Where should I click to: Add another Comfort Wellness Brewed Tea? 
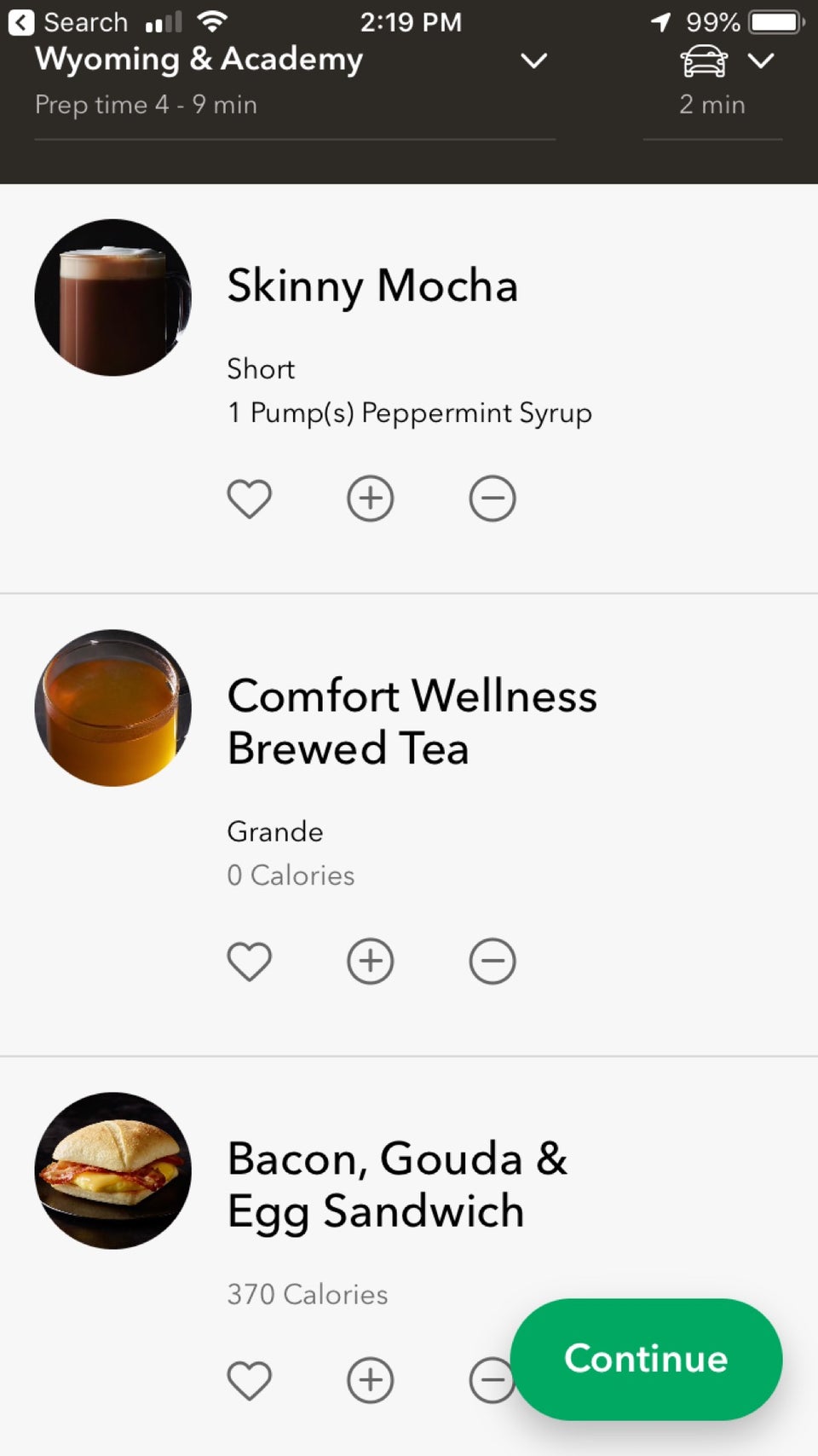371,962
